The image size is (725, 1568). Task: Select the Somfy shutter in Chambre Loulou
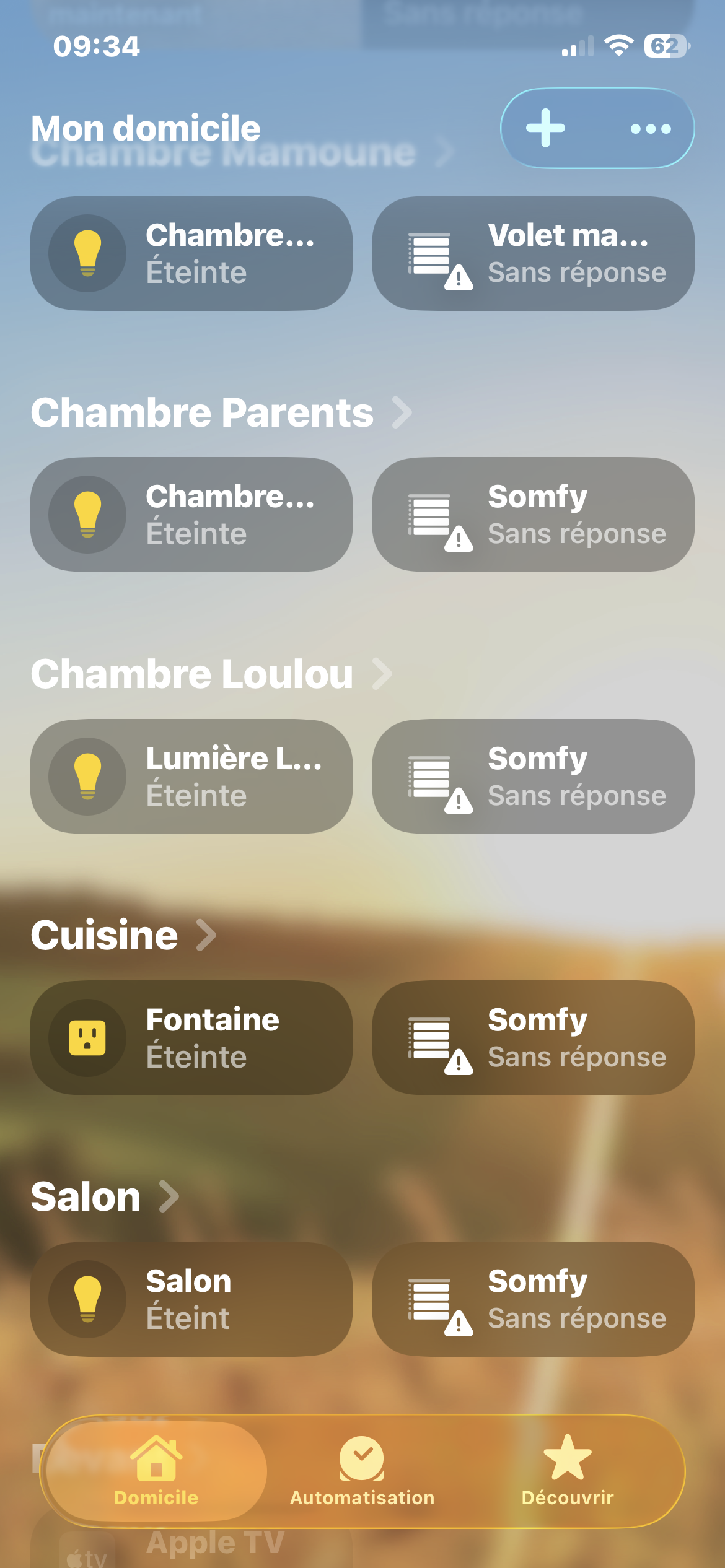click(x=533, y=777)
